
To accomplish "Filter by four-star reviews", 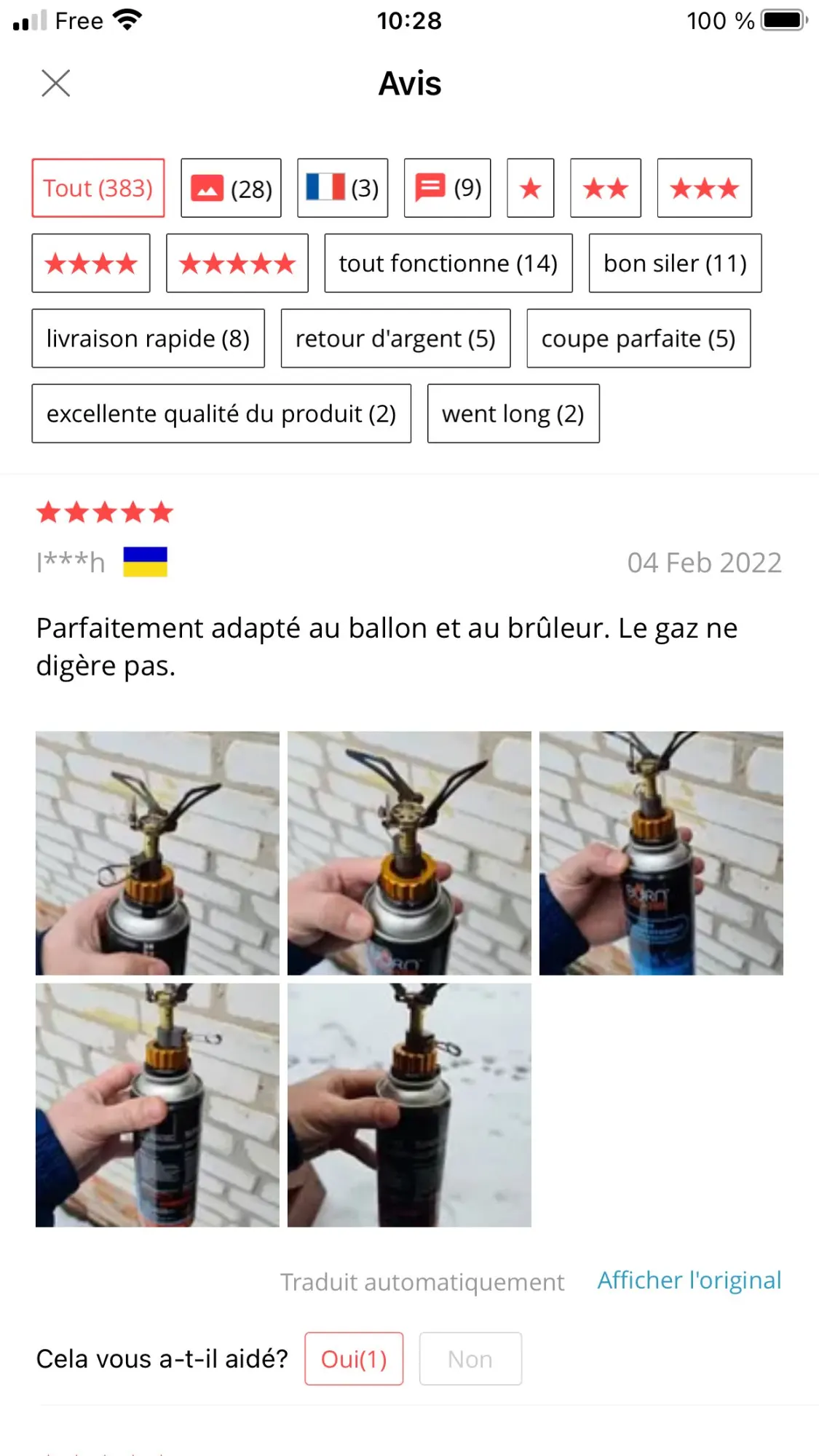I will [91, 264].
